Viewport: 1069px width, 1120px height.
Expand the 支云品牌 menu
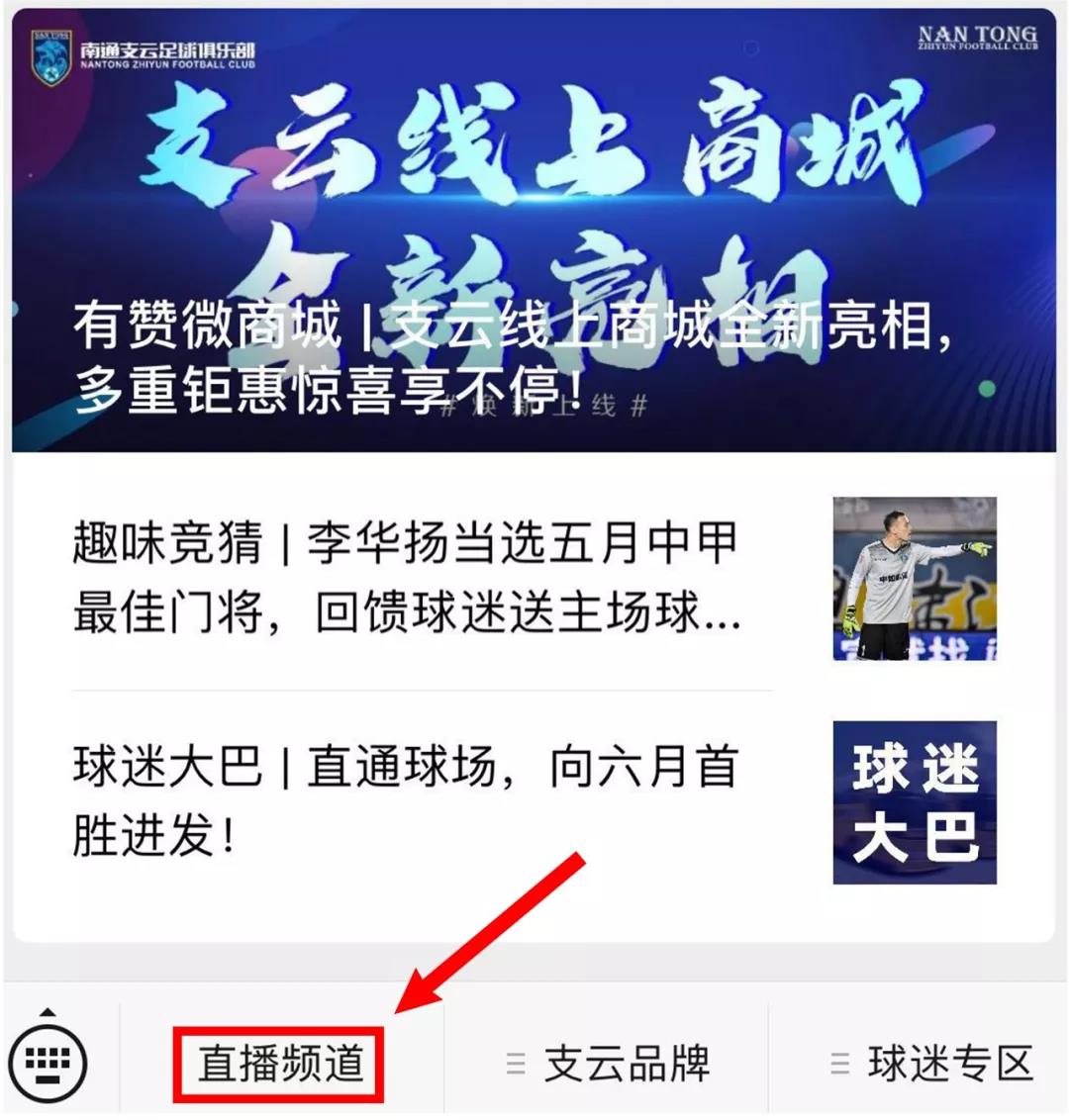[x=608, y=1064]
